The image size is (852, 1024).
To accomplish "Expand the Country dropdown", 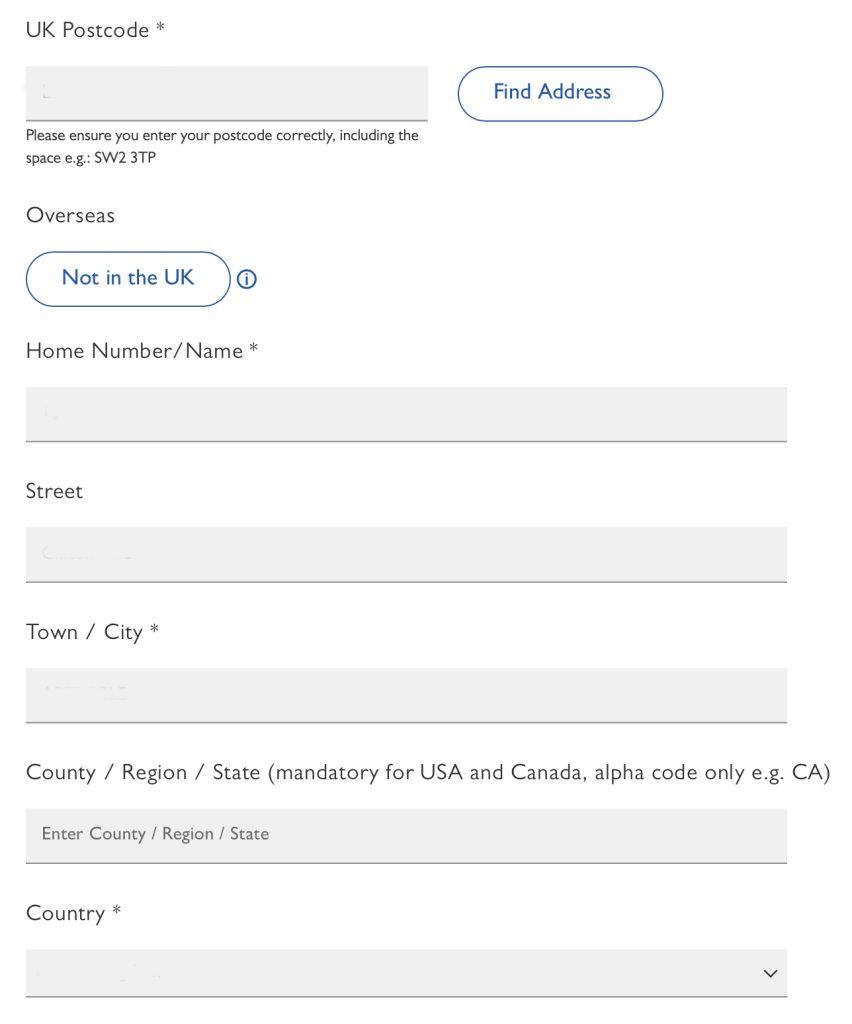I will tap(406, 973).
